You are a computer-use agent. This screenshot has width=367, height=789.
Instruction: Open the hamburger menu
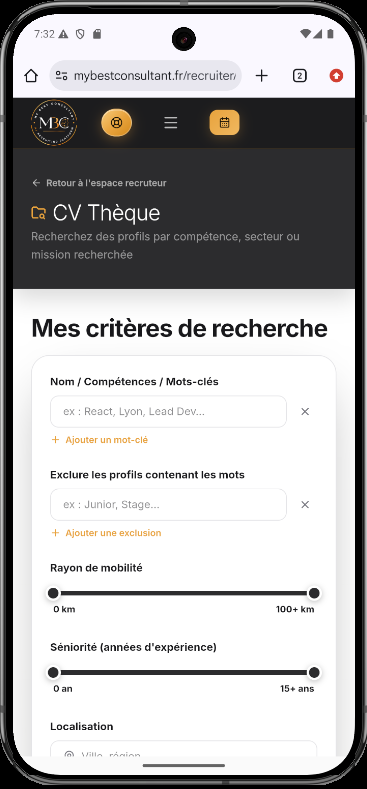171,123
